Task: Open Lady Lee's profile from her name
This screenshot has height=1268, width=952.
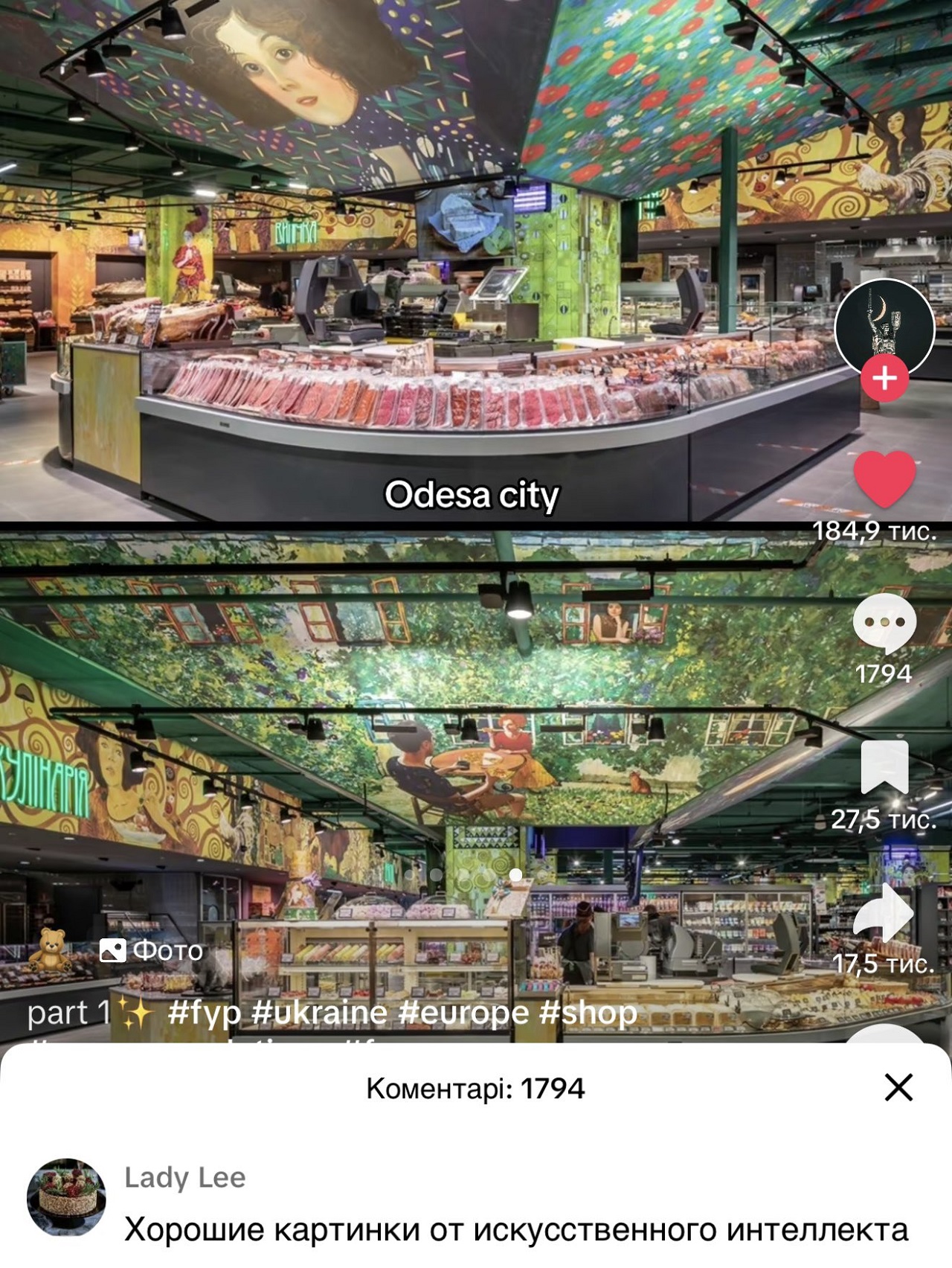Action: 184,1177
